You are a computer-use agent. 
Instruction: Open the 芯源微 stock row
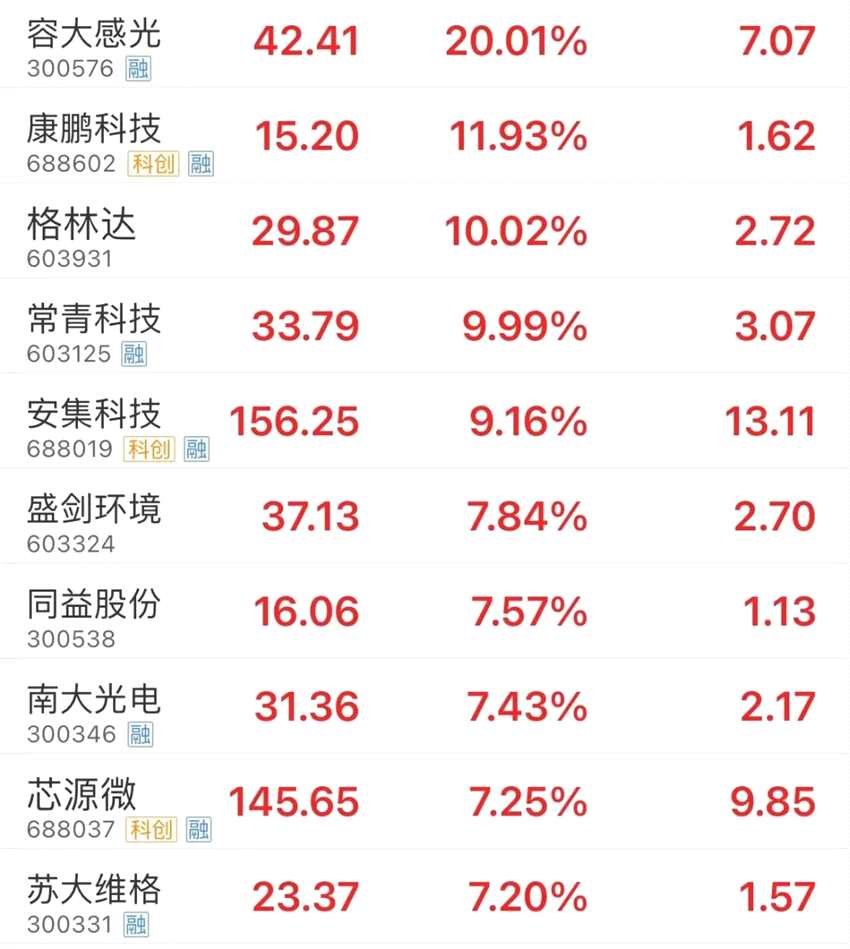click(82, 795)
